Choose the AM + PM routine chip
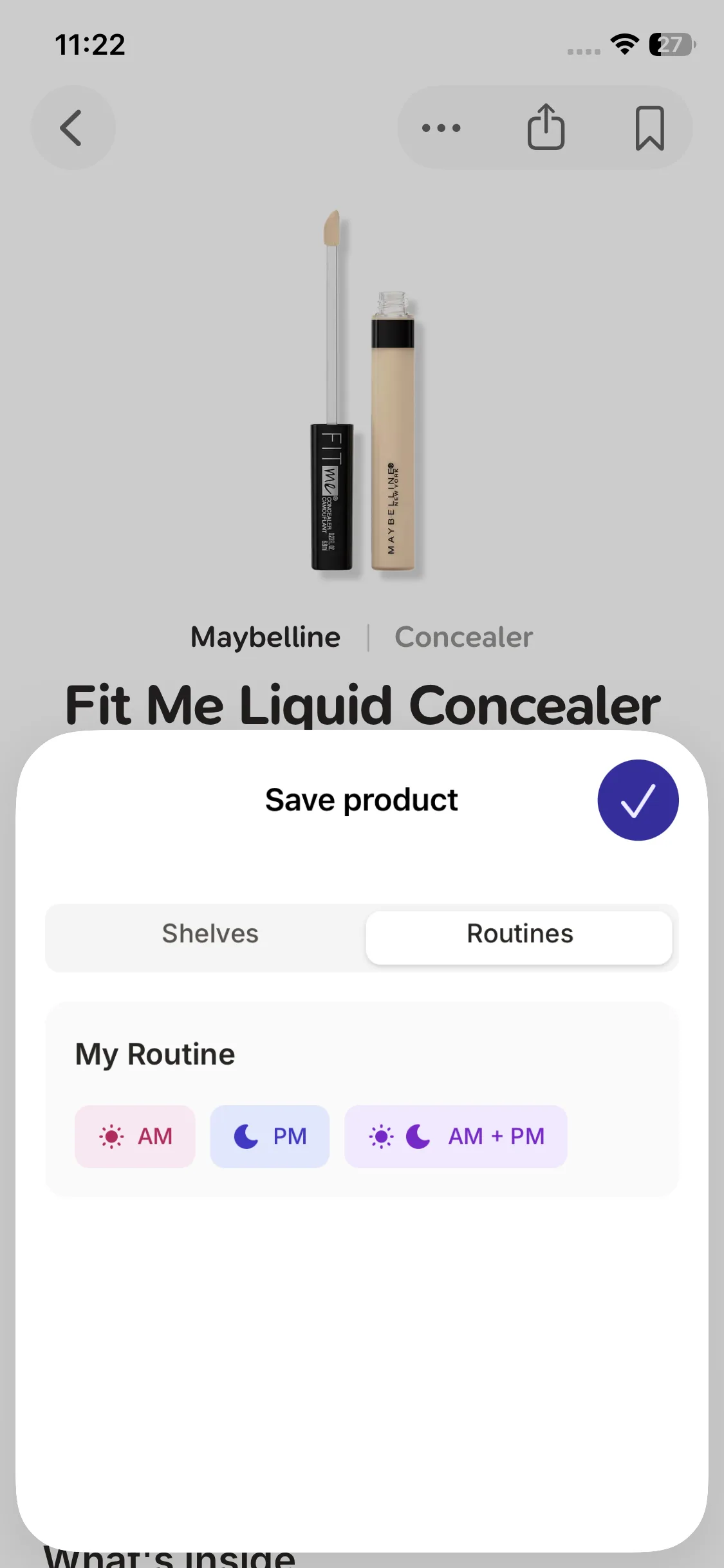The height and width of the screenshot is (1568, 724). pos(456,1136)
